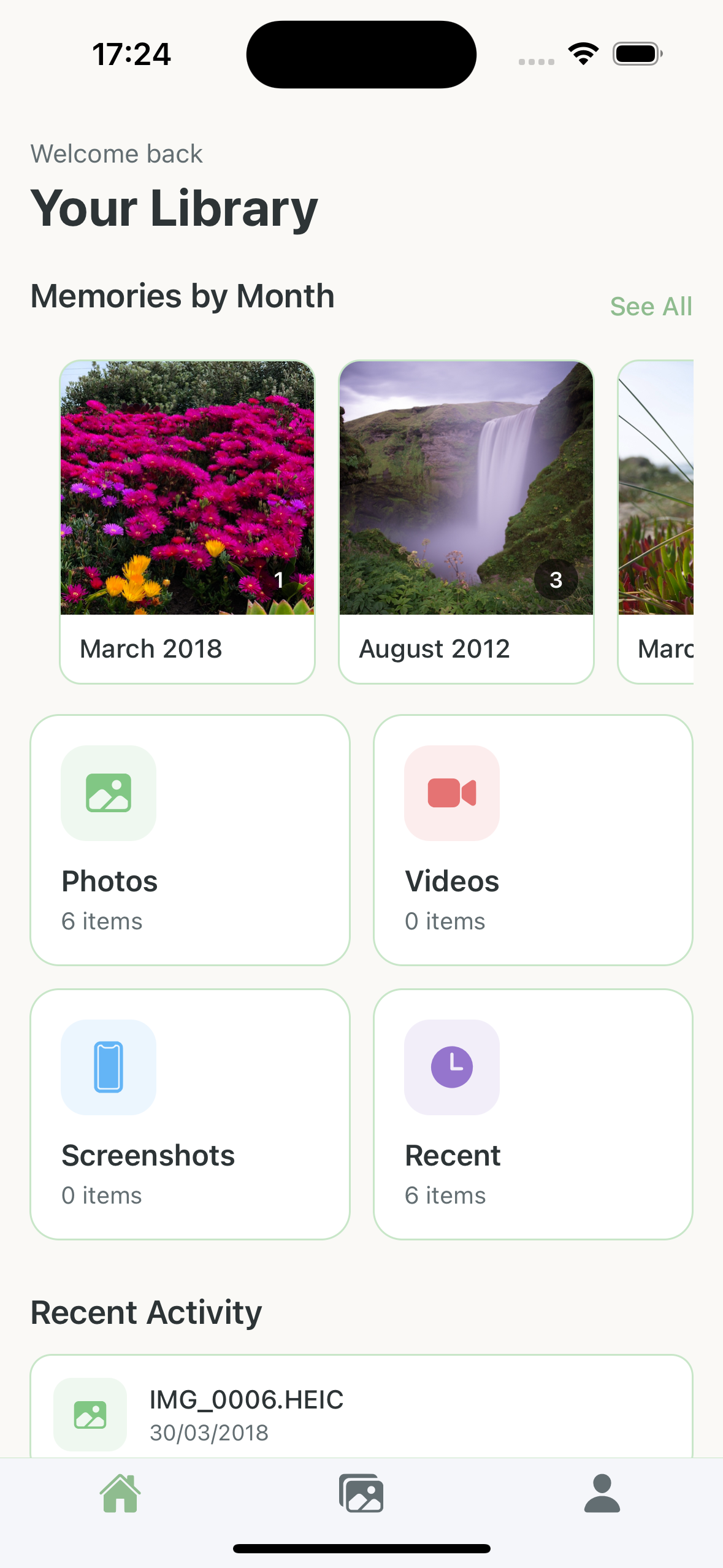Go to the profile tab
Screen dimensions: 723x1568
coord(602,1494)
